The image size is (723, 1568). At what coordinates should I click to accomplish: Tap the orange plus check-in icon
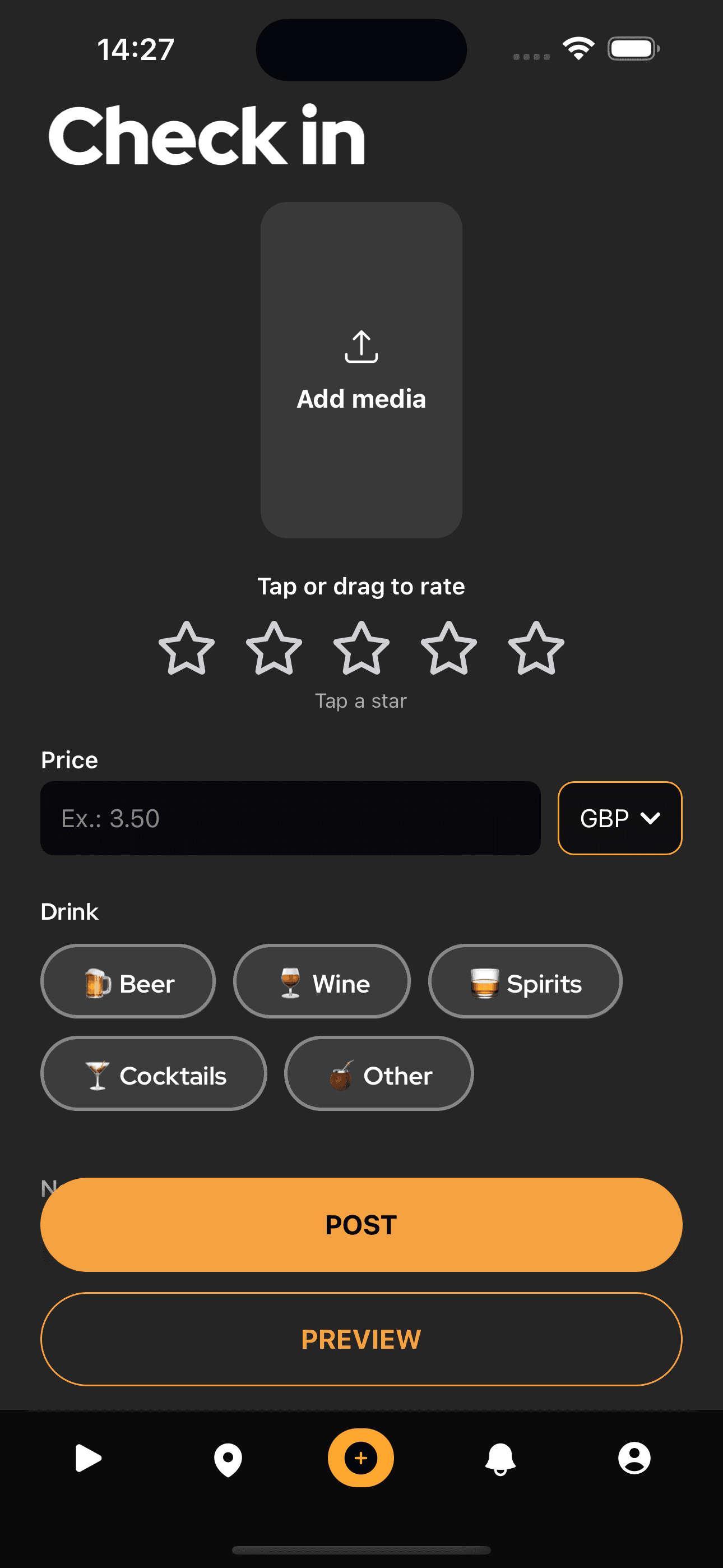361,1458
